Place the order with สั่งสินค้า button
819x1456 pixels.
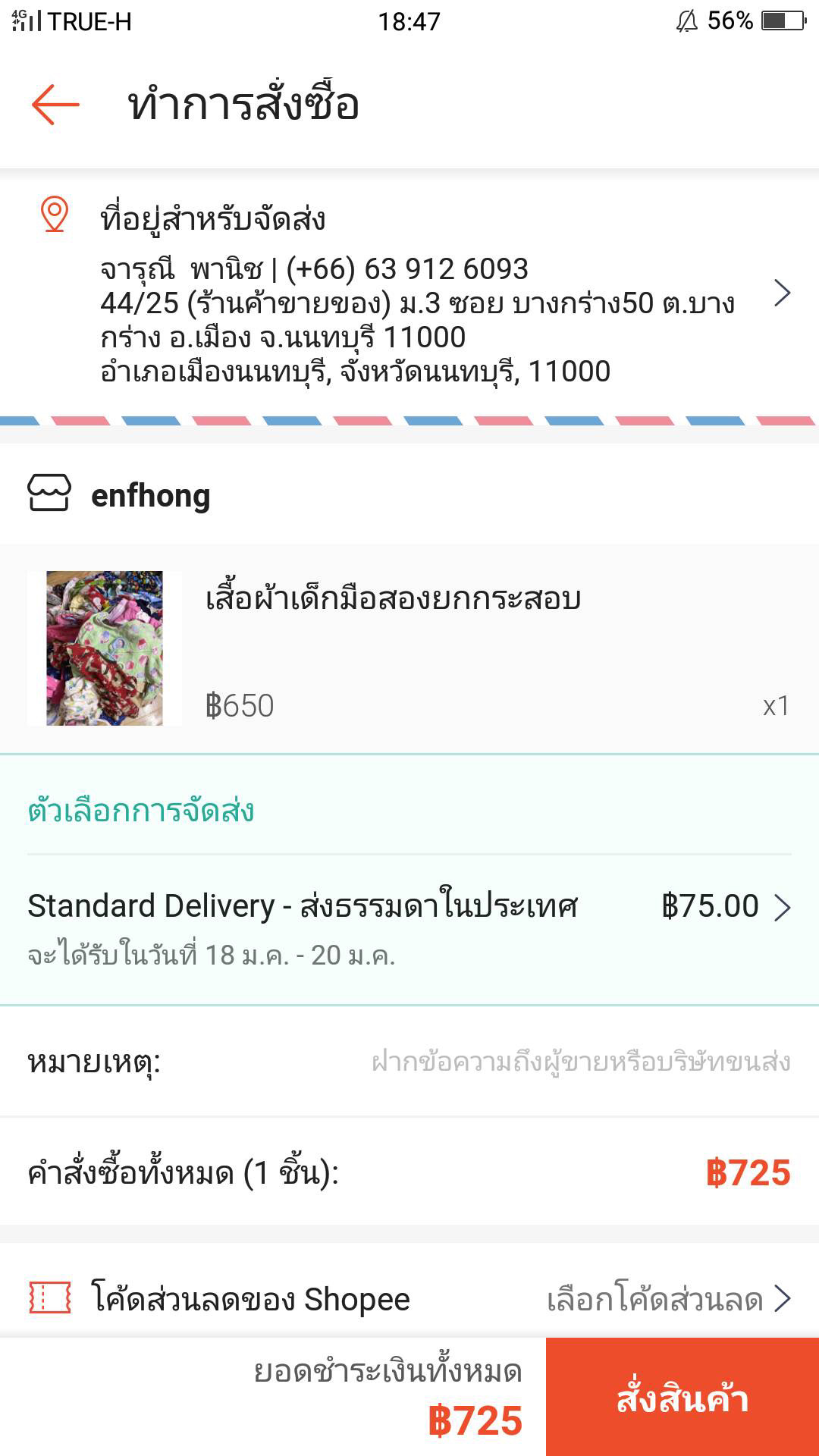(682, 1397)
